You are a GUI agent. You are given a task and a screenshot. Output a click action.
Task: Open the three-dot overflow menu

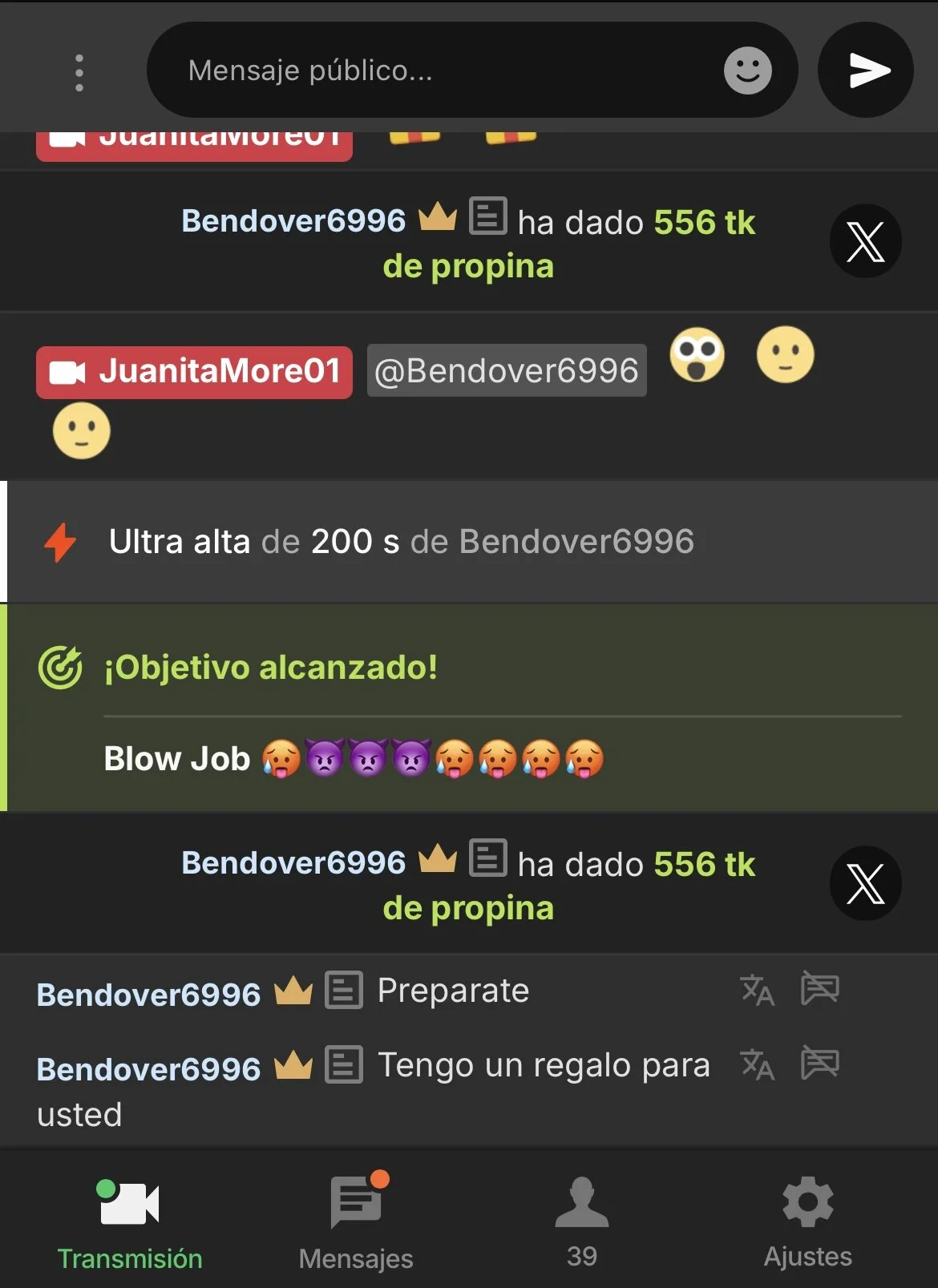tap(79, 73)
